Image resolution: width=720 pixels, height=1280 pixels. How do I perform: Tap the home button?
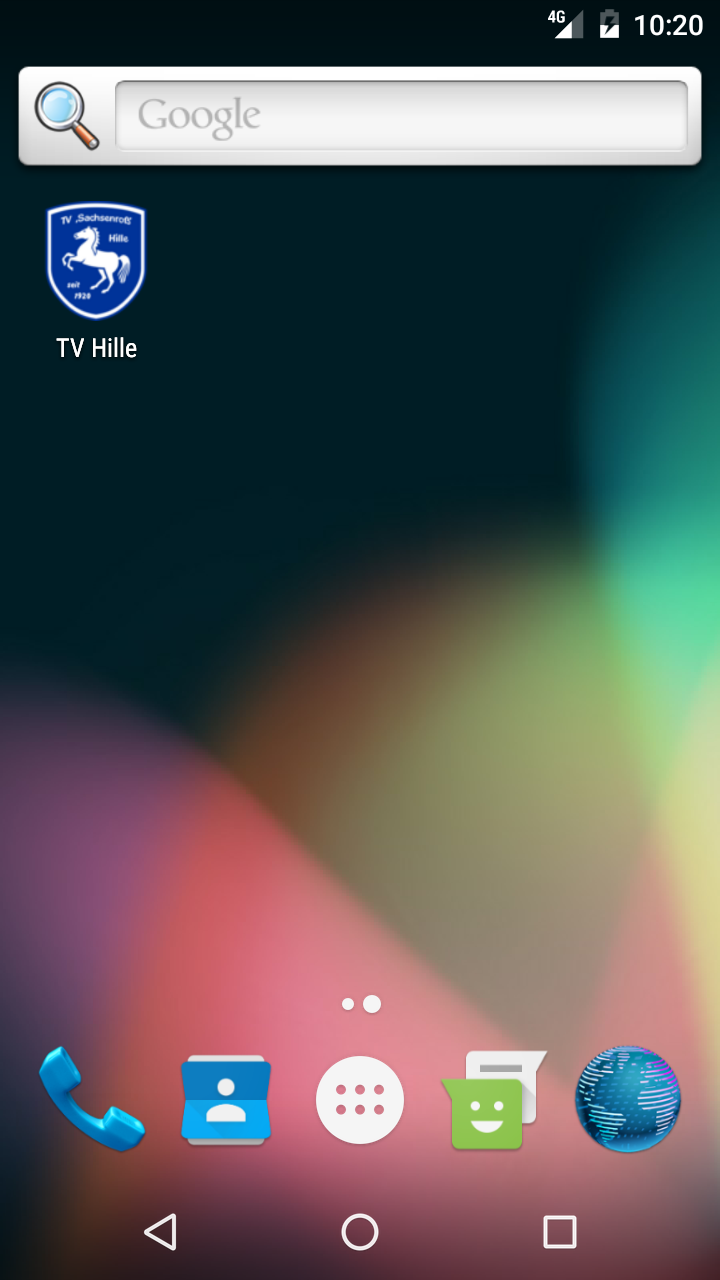360,1232
